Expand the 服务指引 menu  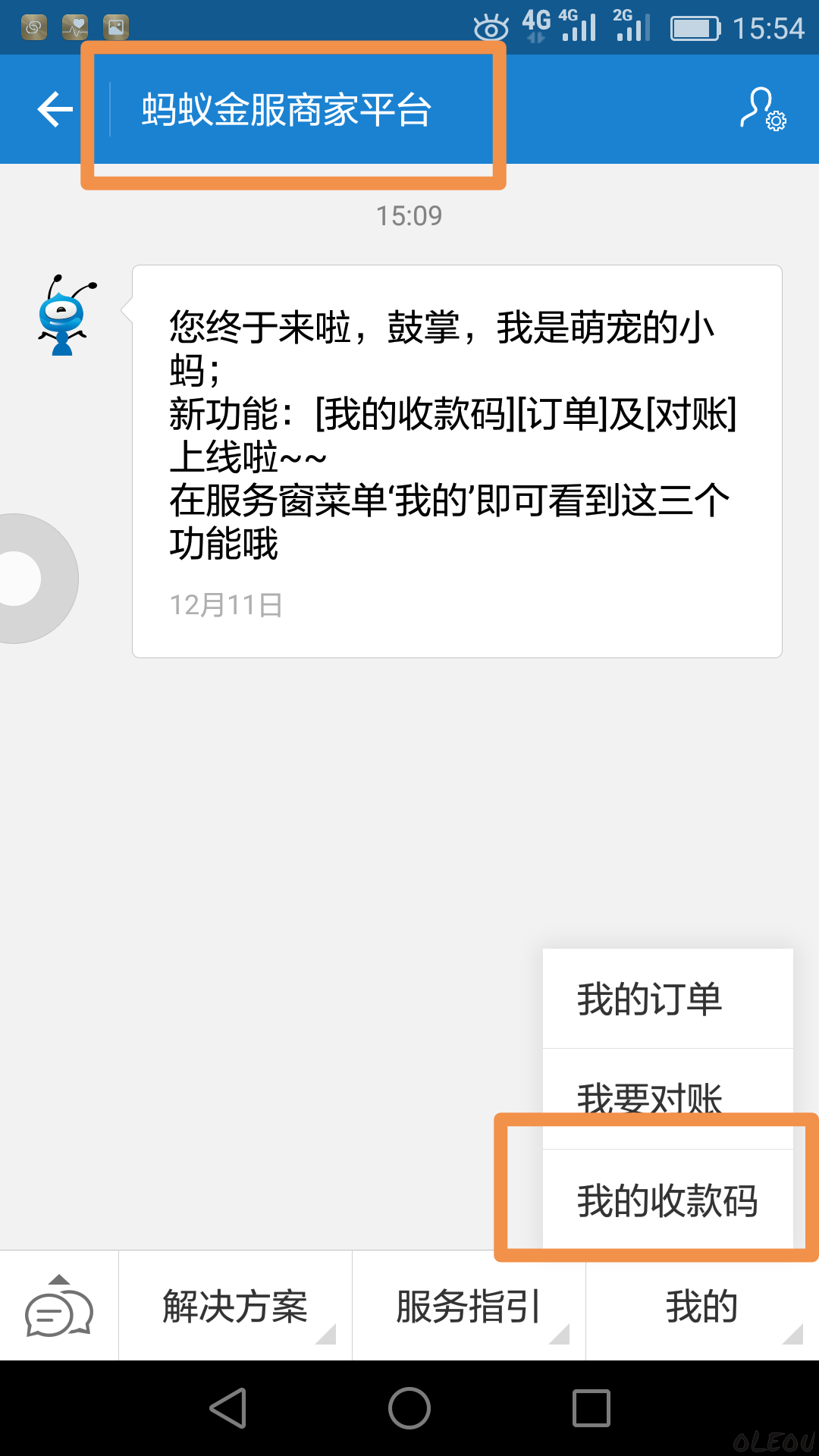(x=469, y=1307)
